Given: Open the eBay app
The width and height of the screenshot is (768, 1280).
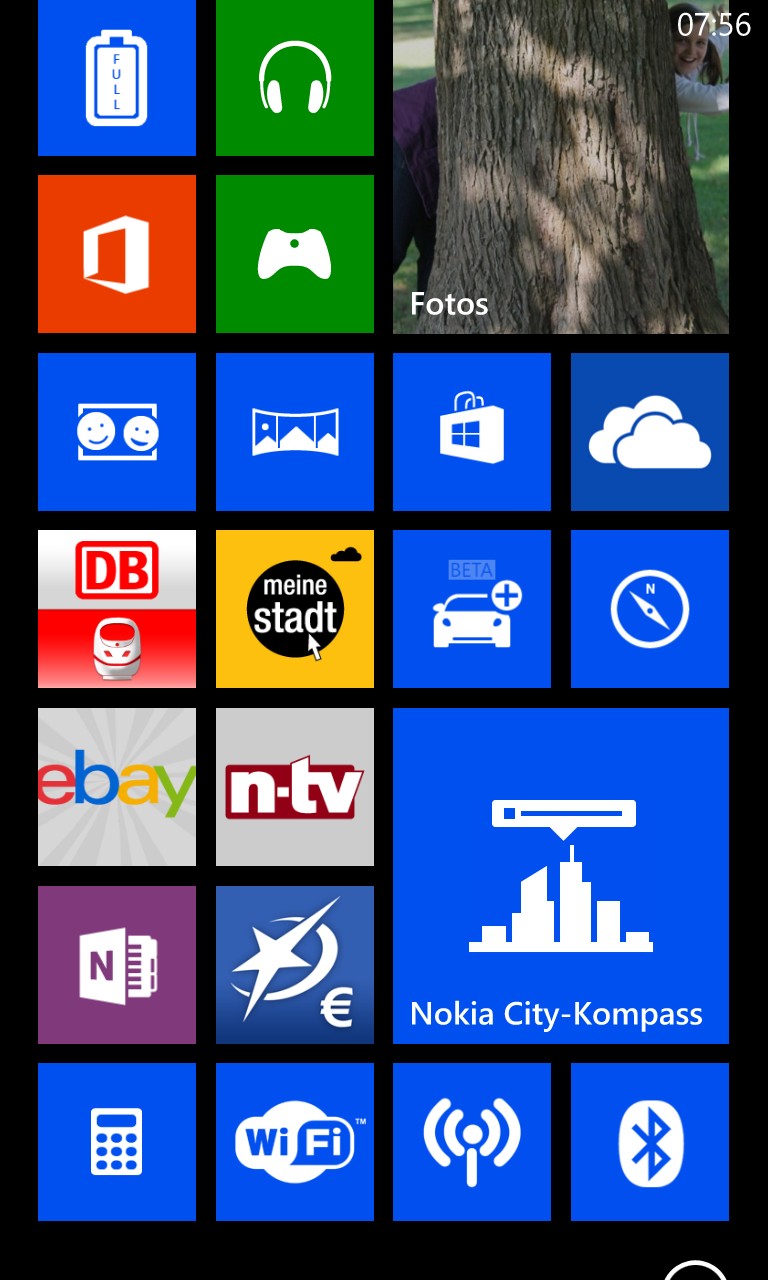Looking at the screenshot, I should [117, 787].
